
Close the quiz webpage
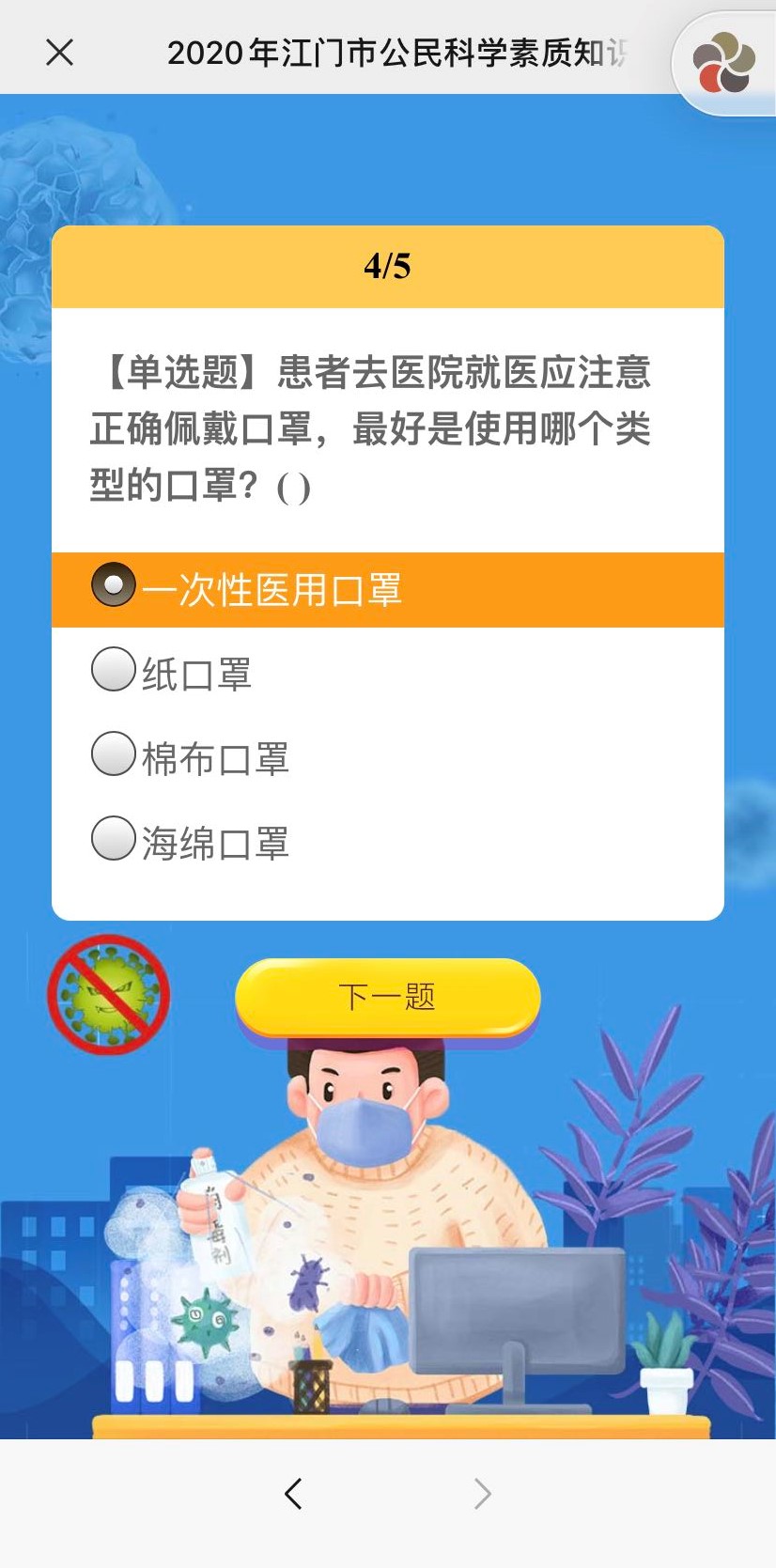point(59,53)
